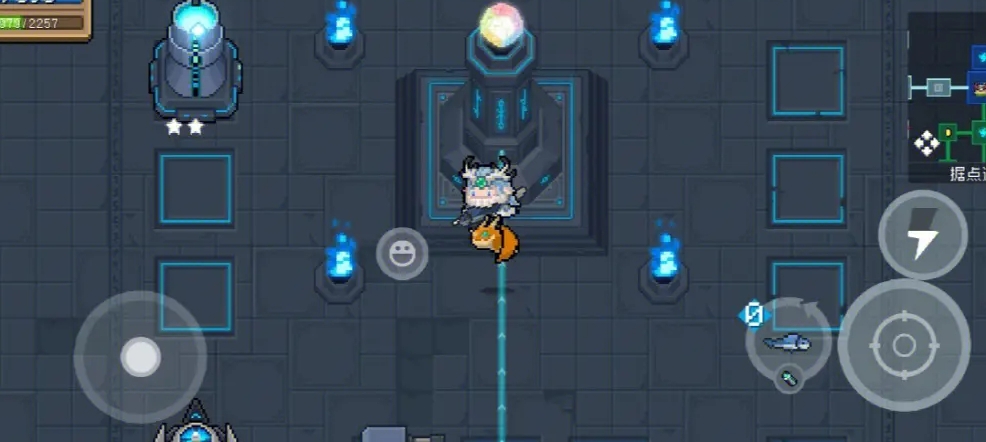This screenshot has height=442, width=986.
Task: Open the dungeon minimap
Action: point(948,95)
